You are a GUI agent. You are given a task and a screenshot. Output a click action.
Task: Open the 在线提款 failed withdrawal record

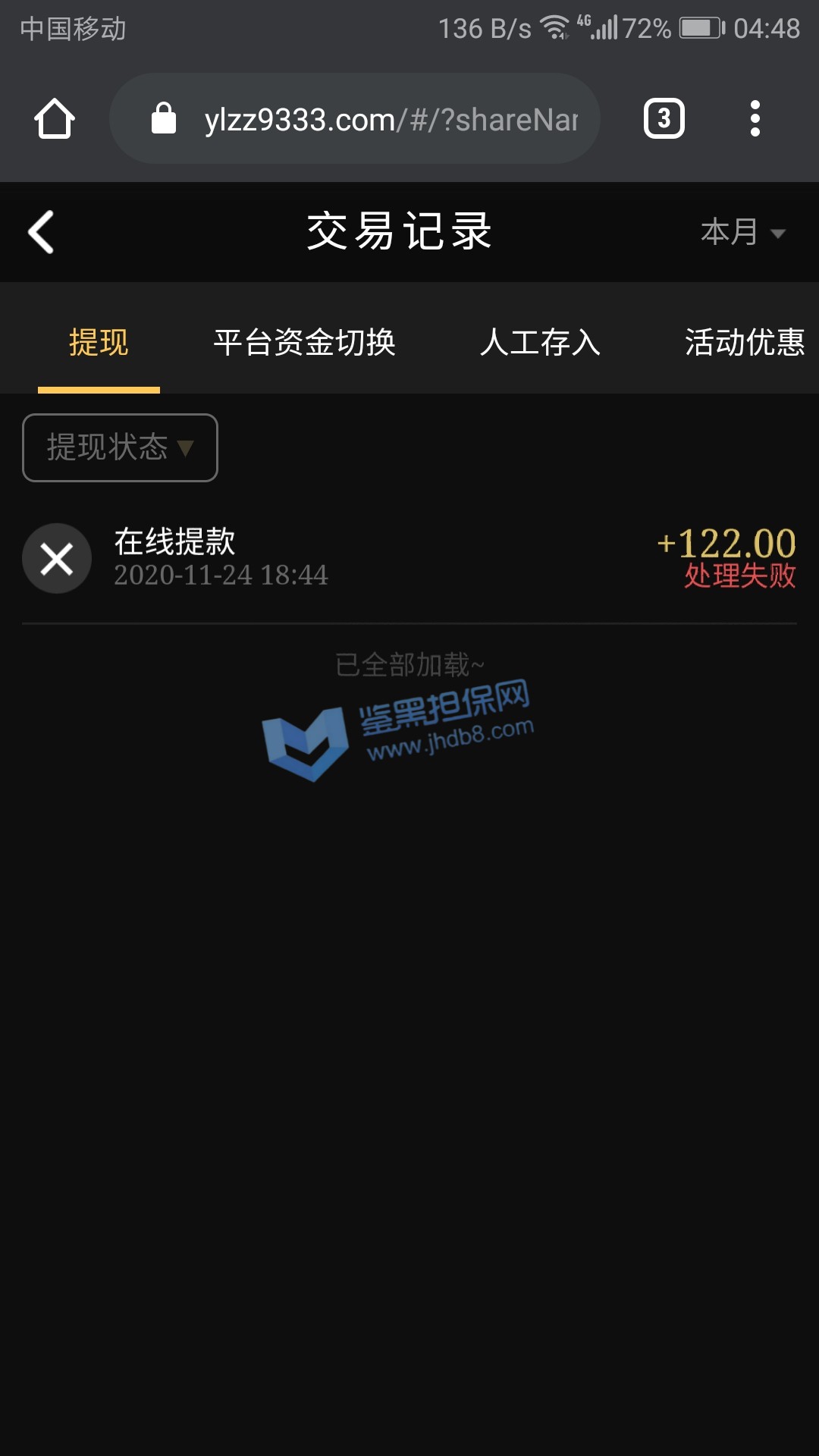click(409, 558)
